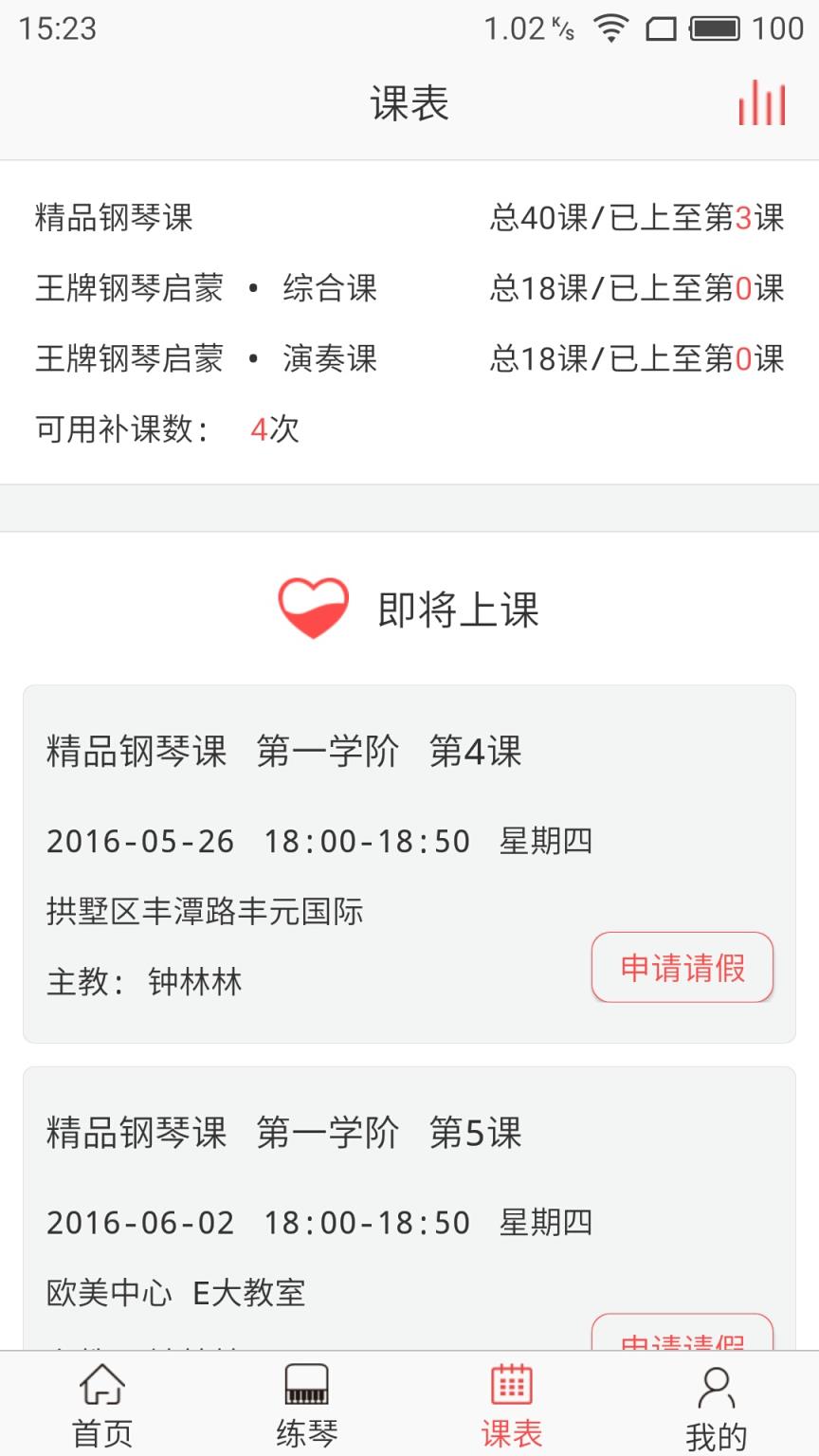This screenshot has width=819, height=1456.
Task: Click the 课表 calendar icon
Action: coord(512,1386)
